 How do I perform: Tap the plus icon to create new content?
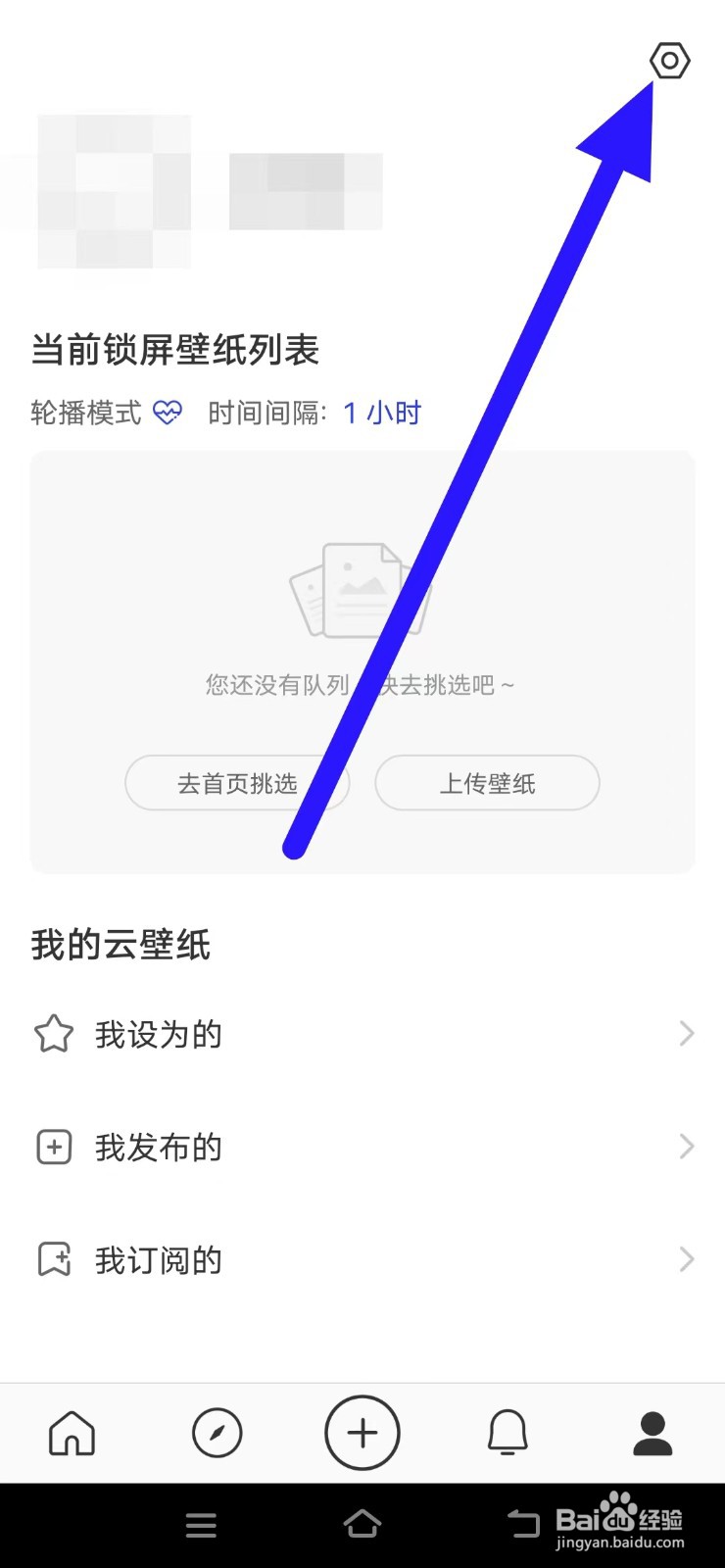point(362,1434)
